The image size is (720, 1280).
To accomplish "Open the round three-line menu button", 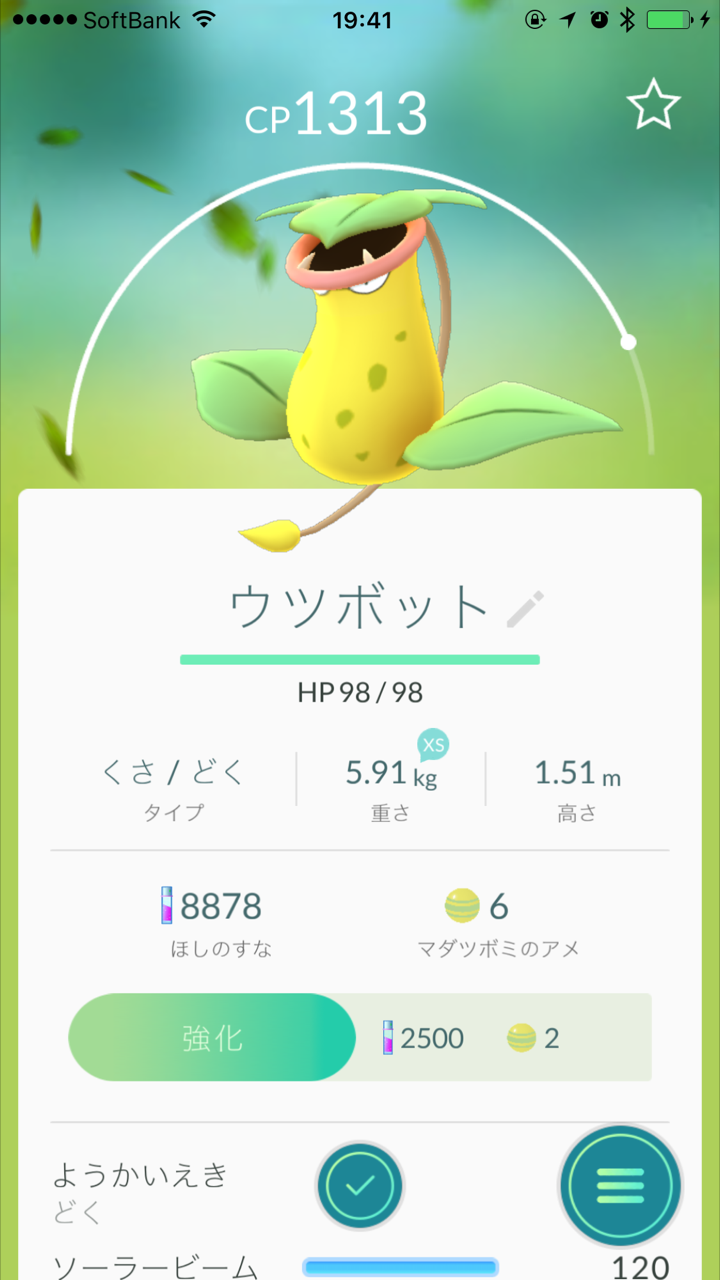I will 620,1187.
